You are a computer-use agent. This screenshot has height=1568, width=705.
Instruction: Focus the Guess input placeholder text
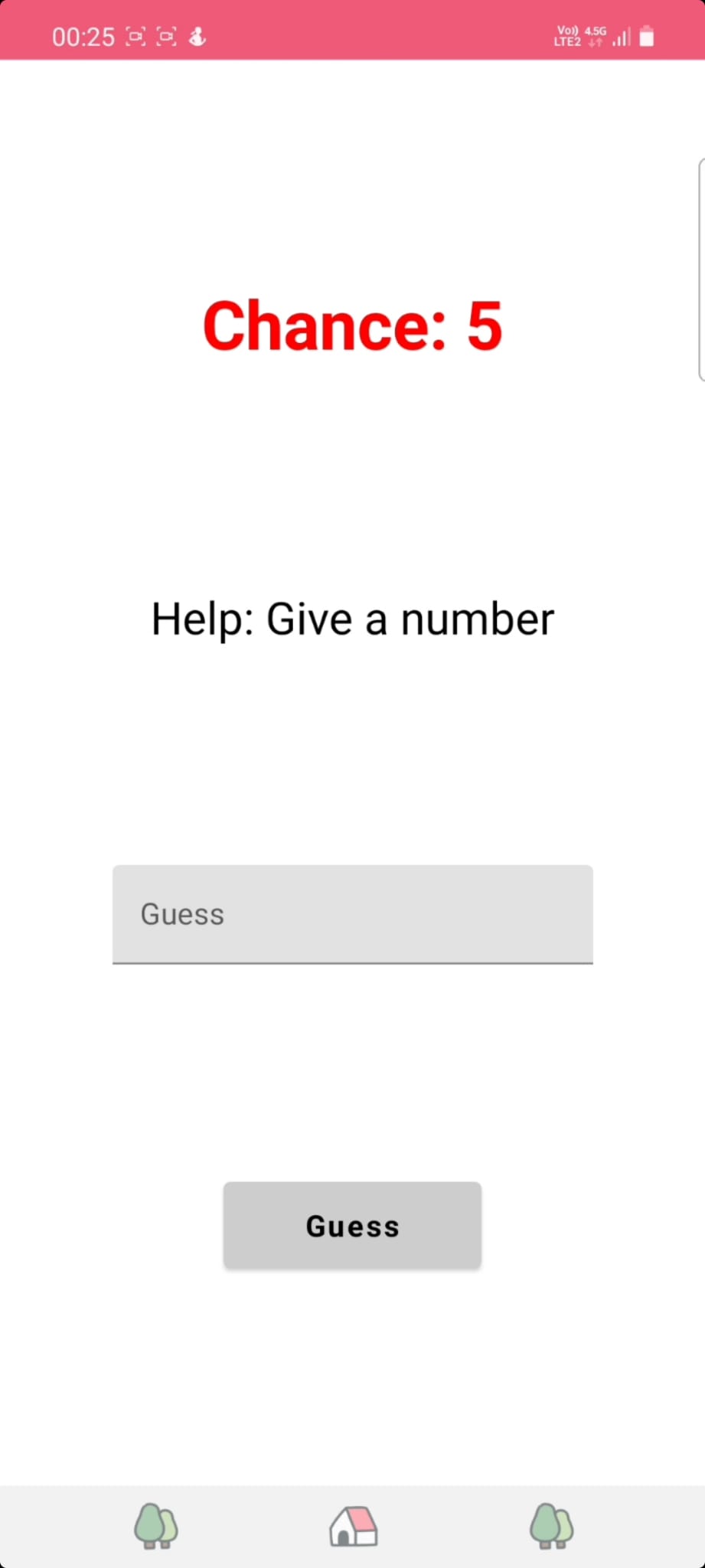click(181, 913)
